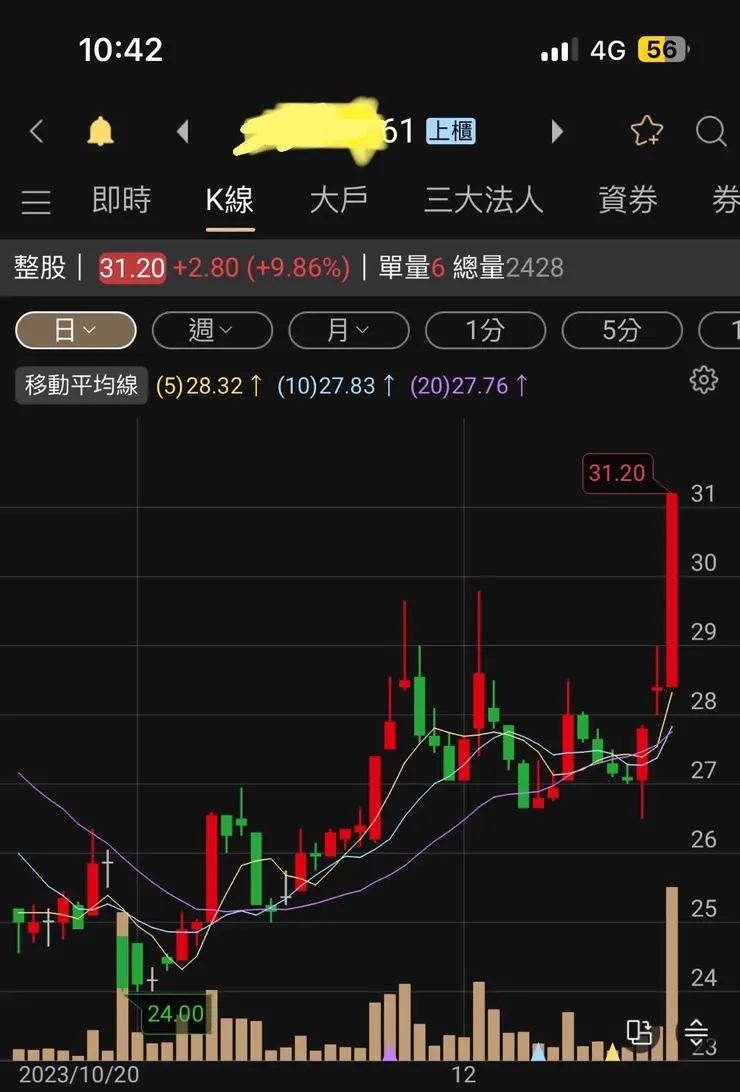Tap the 31.20 price tag marker
The width and height of the screenshot is (740, 1092).
618,473
